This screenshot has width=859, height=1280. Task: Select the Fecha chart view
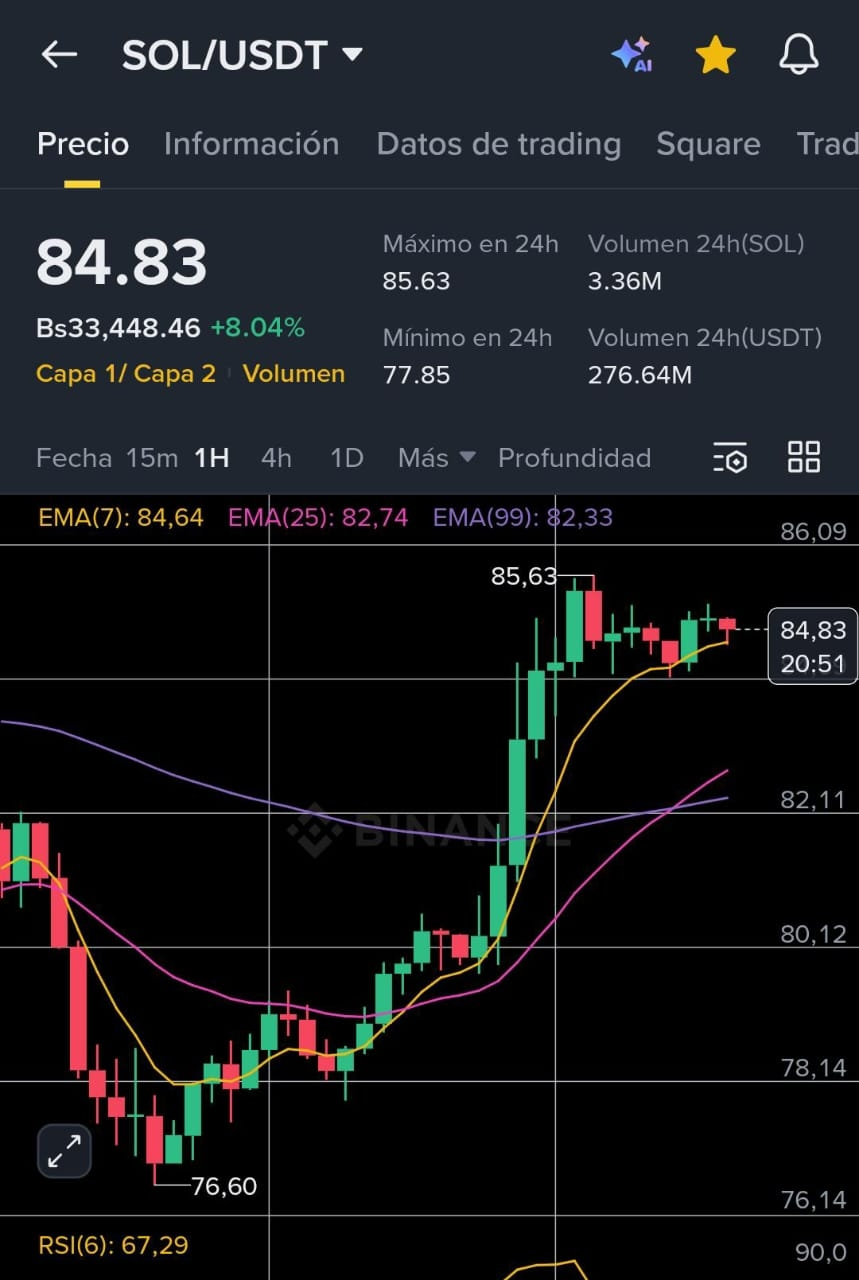tap(74, 458)
